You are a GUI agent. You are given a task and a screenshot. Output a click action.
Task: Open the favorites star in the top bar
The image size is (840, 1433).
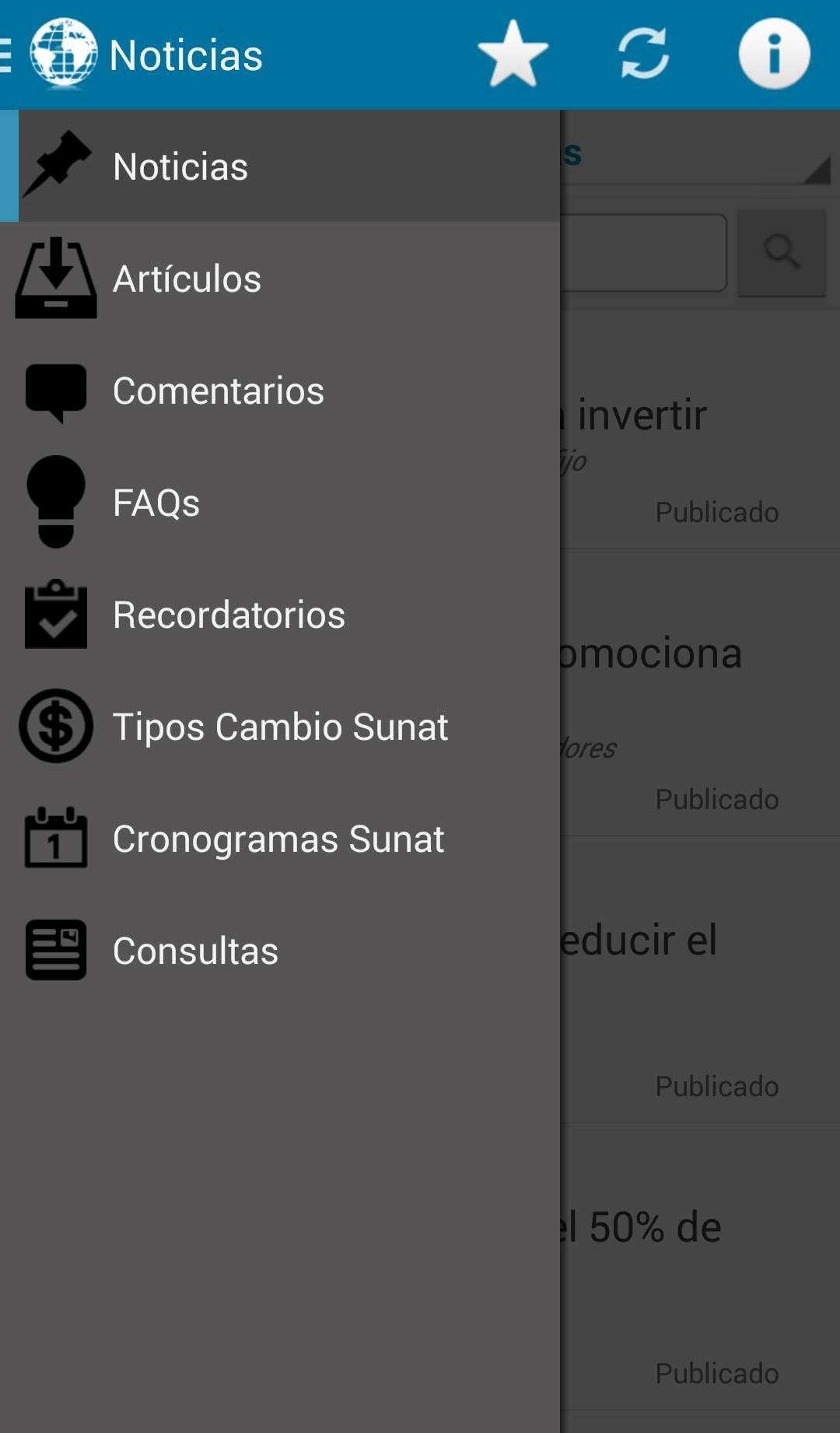pos(514,54)
